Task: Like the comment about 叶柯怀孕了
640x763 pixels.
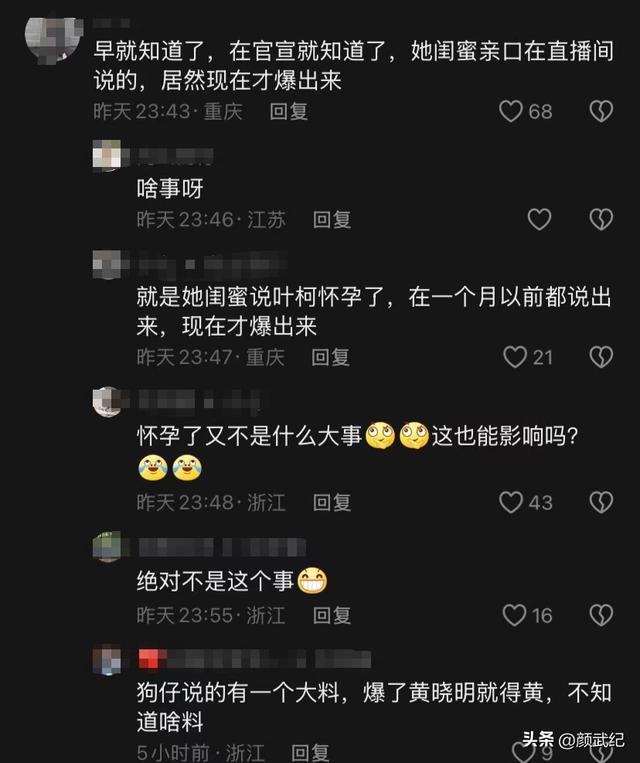Action: 515,356
